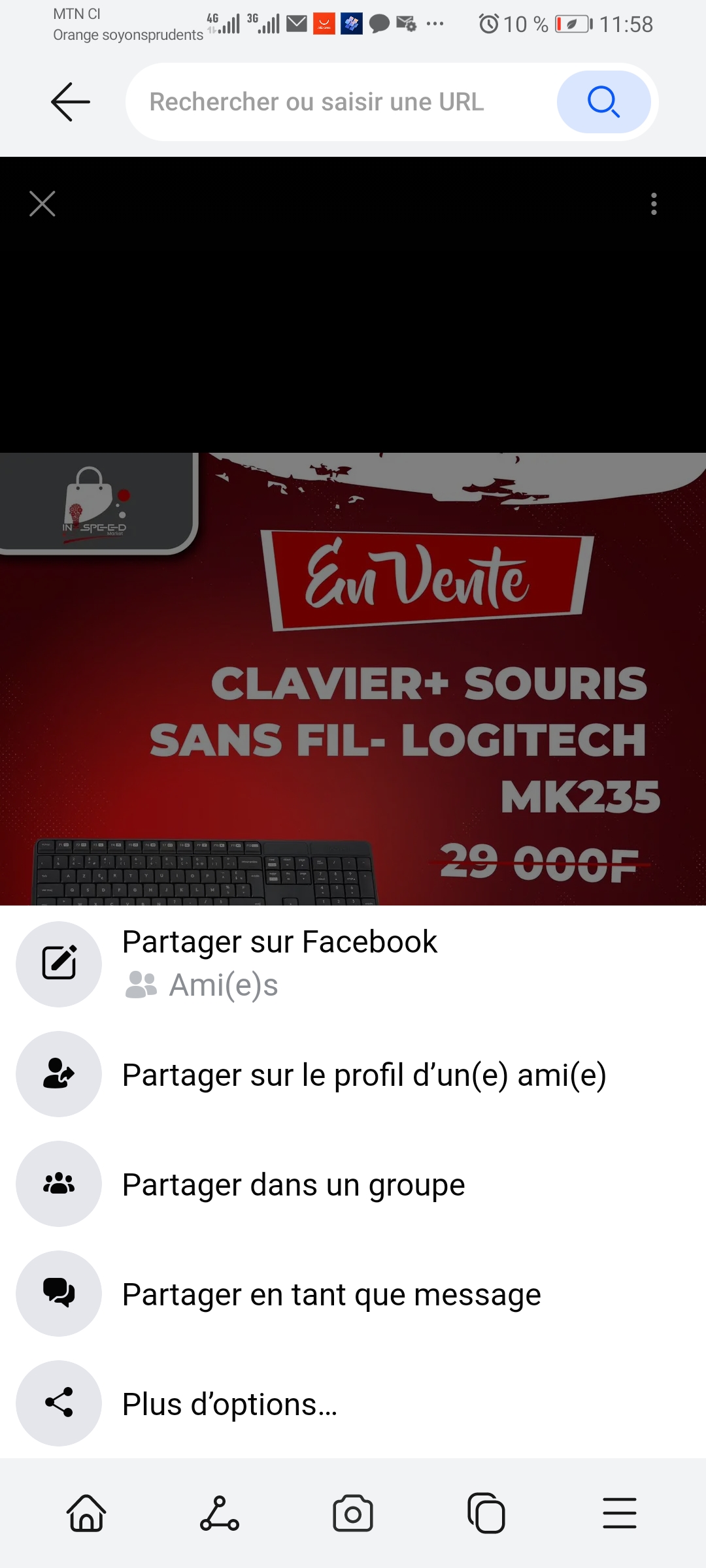Open the browser camera tool
This screenshot has width=706, height=1568.
click(x=353, y=1513)
